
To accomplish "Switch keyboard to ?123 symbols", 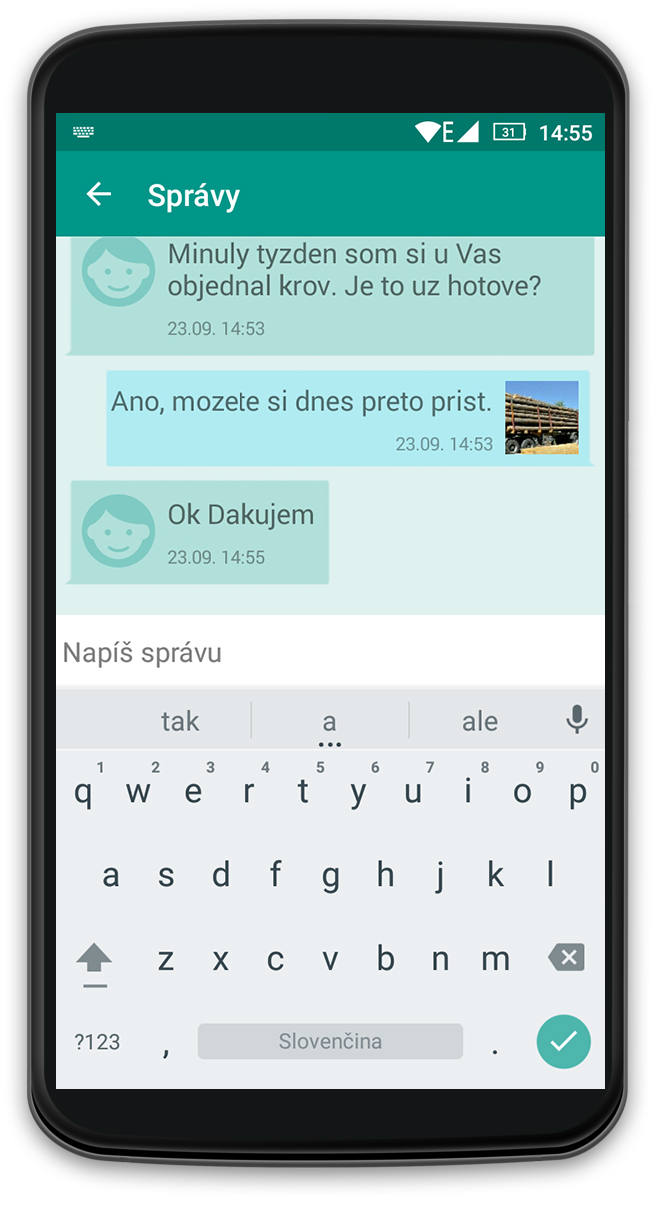I will tap(97, 1041).
